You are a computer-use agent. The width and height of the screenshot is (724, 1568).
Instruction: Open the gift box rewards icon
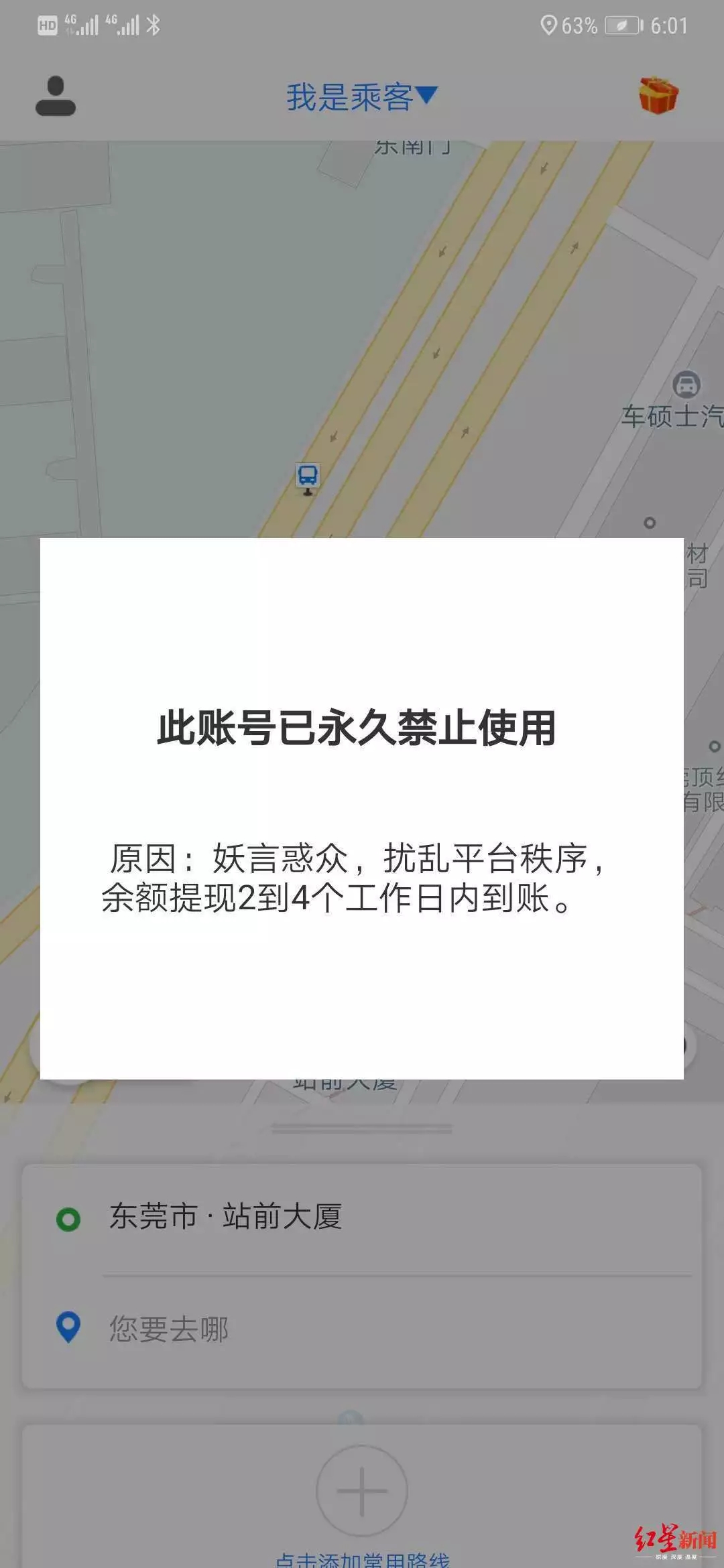point(658,96)
